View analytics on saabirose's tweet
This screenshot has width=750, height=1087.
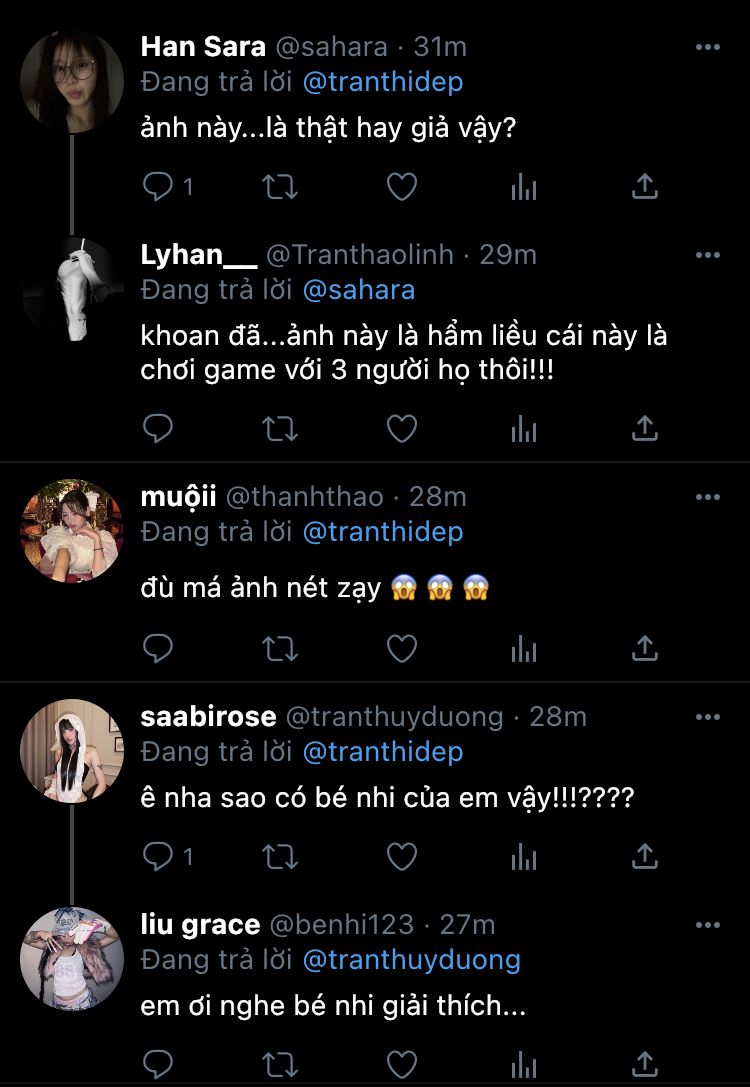524,856
